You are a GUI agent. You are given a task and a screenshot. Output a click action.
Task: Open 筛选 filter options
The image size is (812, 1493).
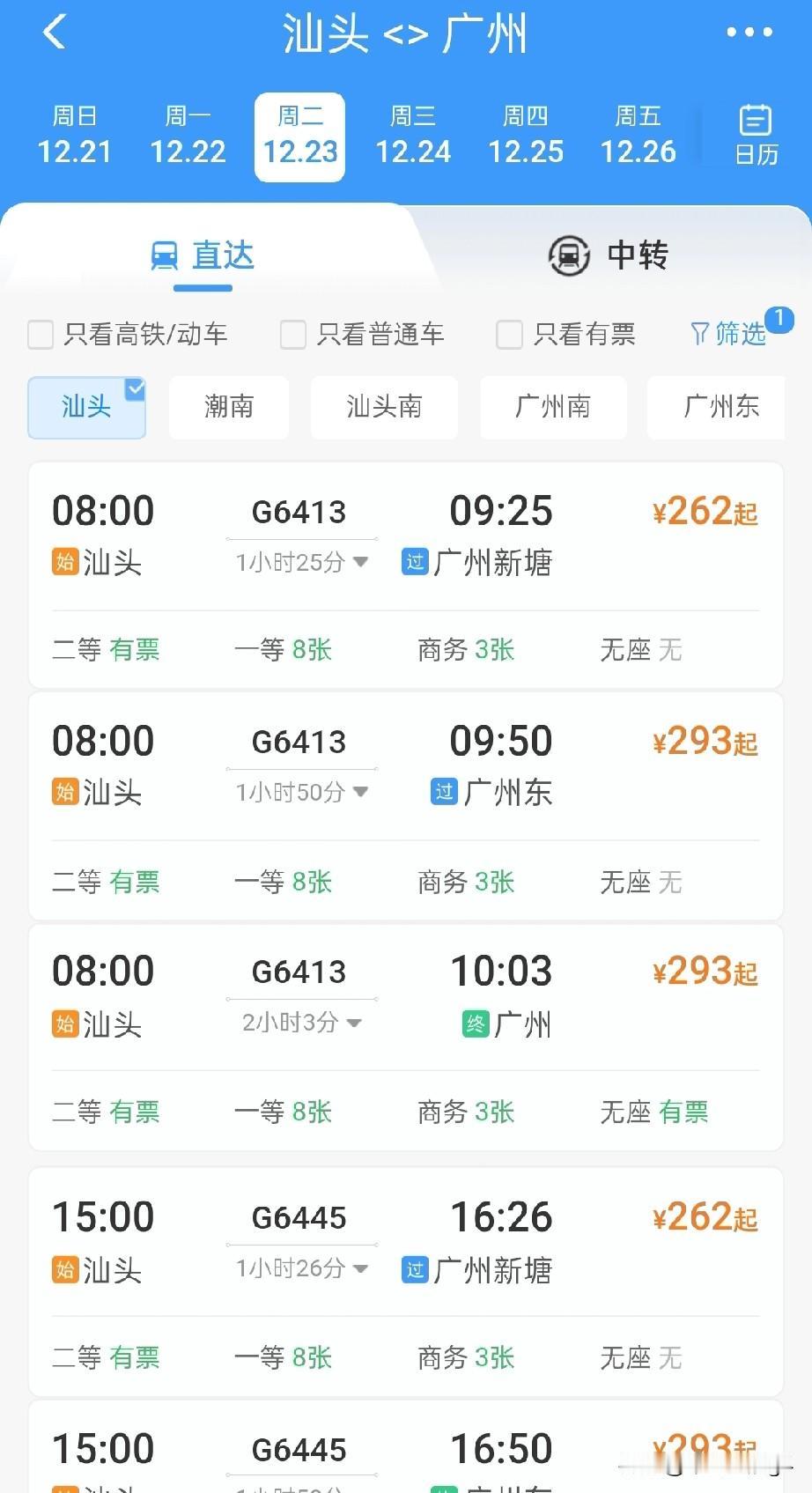(x=729, y=334)
